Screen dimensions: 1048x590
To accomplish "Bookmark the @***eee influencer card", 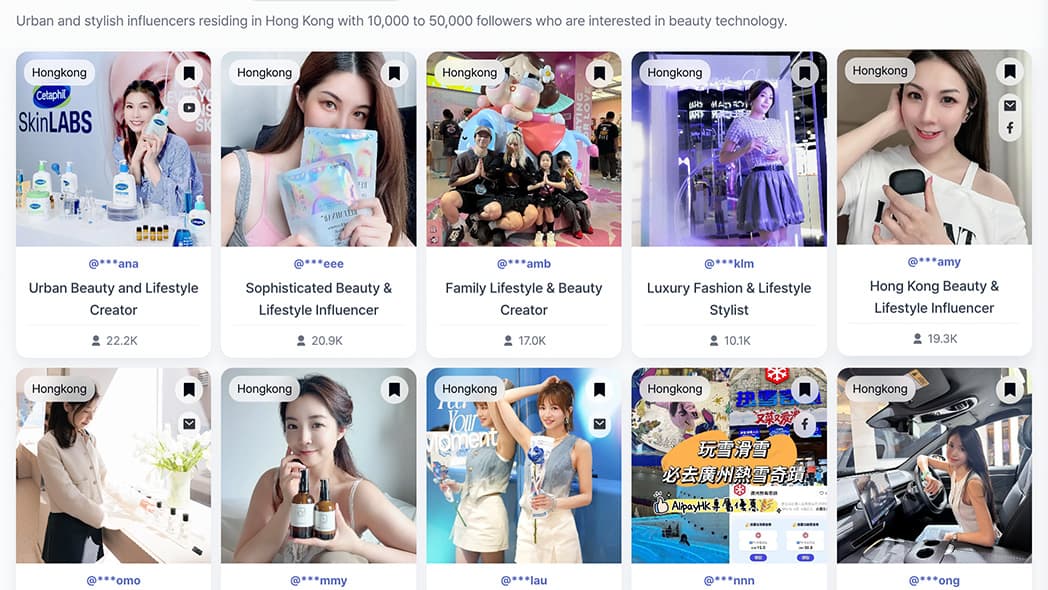I will pyautogui.click(x=394, y=73).
